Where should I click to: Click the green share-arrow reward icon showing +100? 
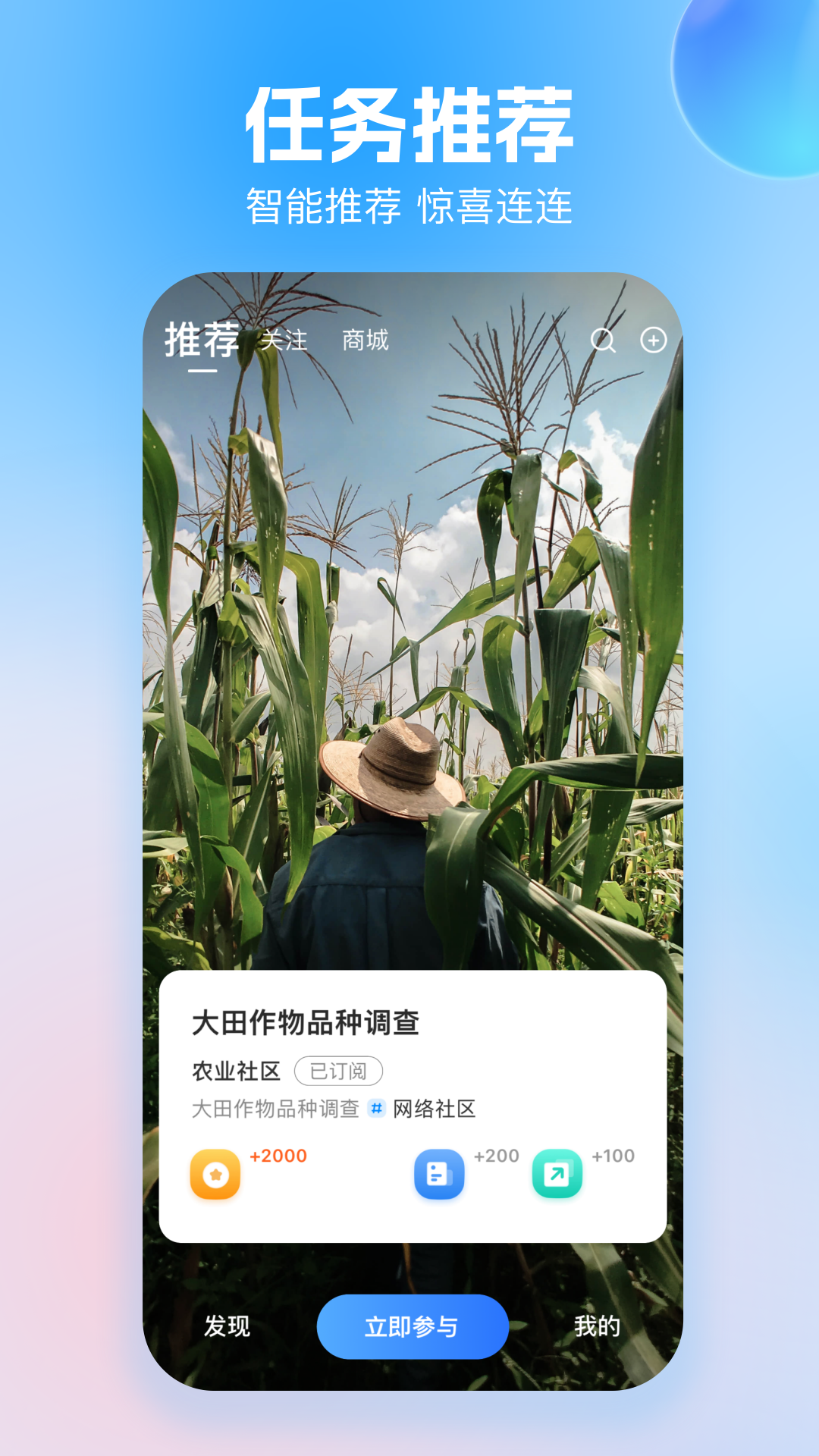click(x=555, y=1172)
